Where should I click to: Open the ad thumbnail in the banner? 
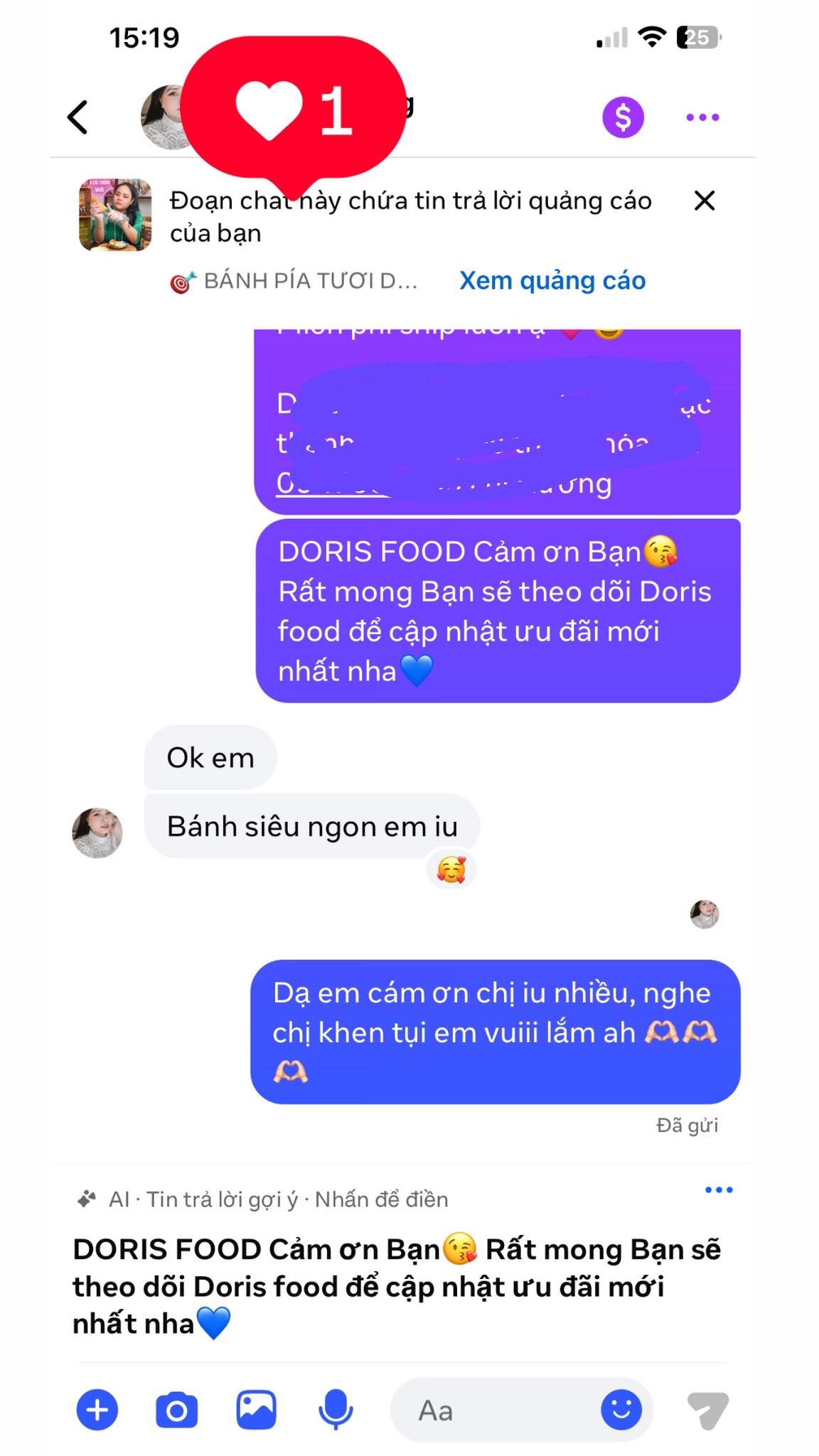tap(115, 215)
